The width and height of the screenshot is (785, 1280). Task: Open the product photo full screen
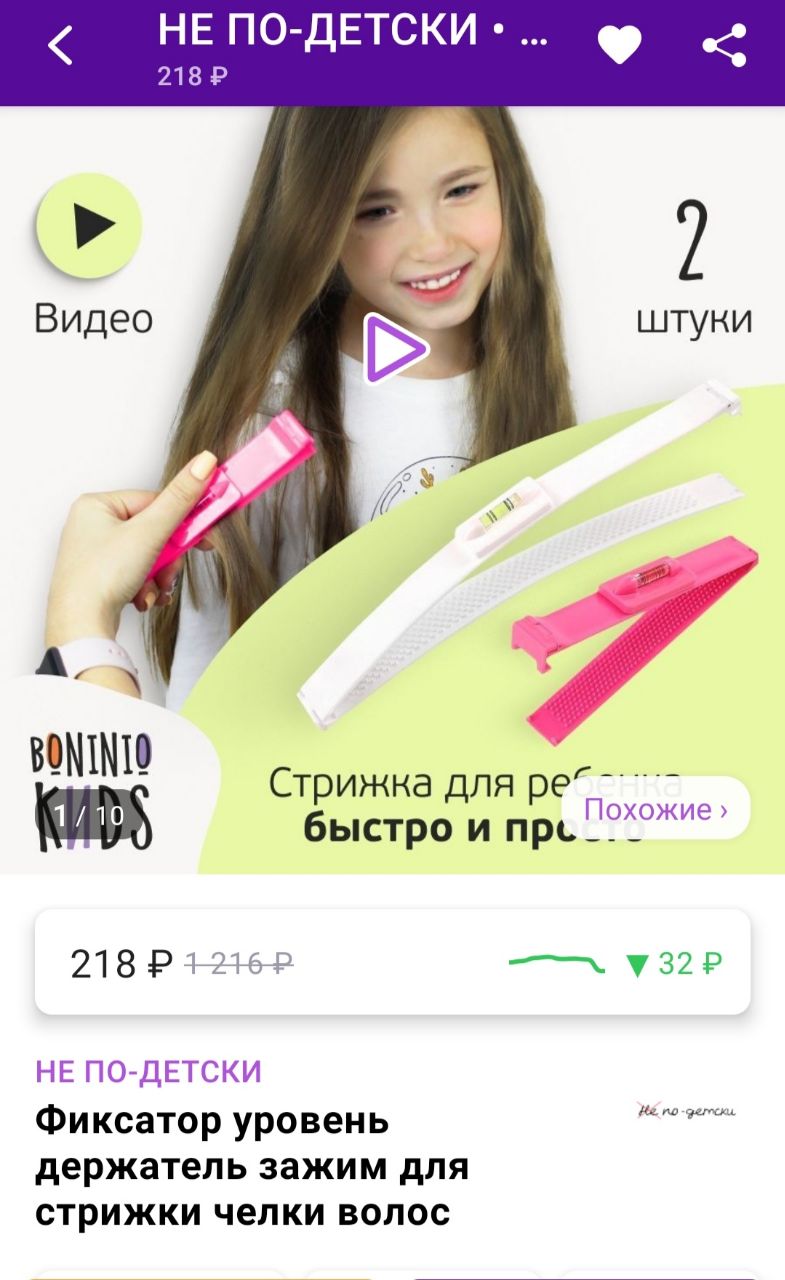click(x=392, y=490)
